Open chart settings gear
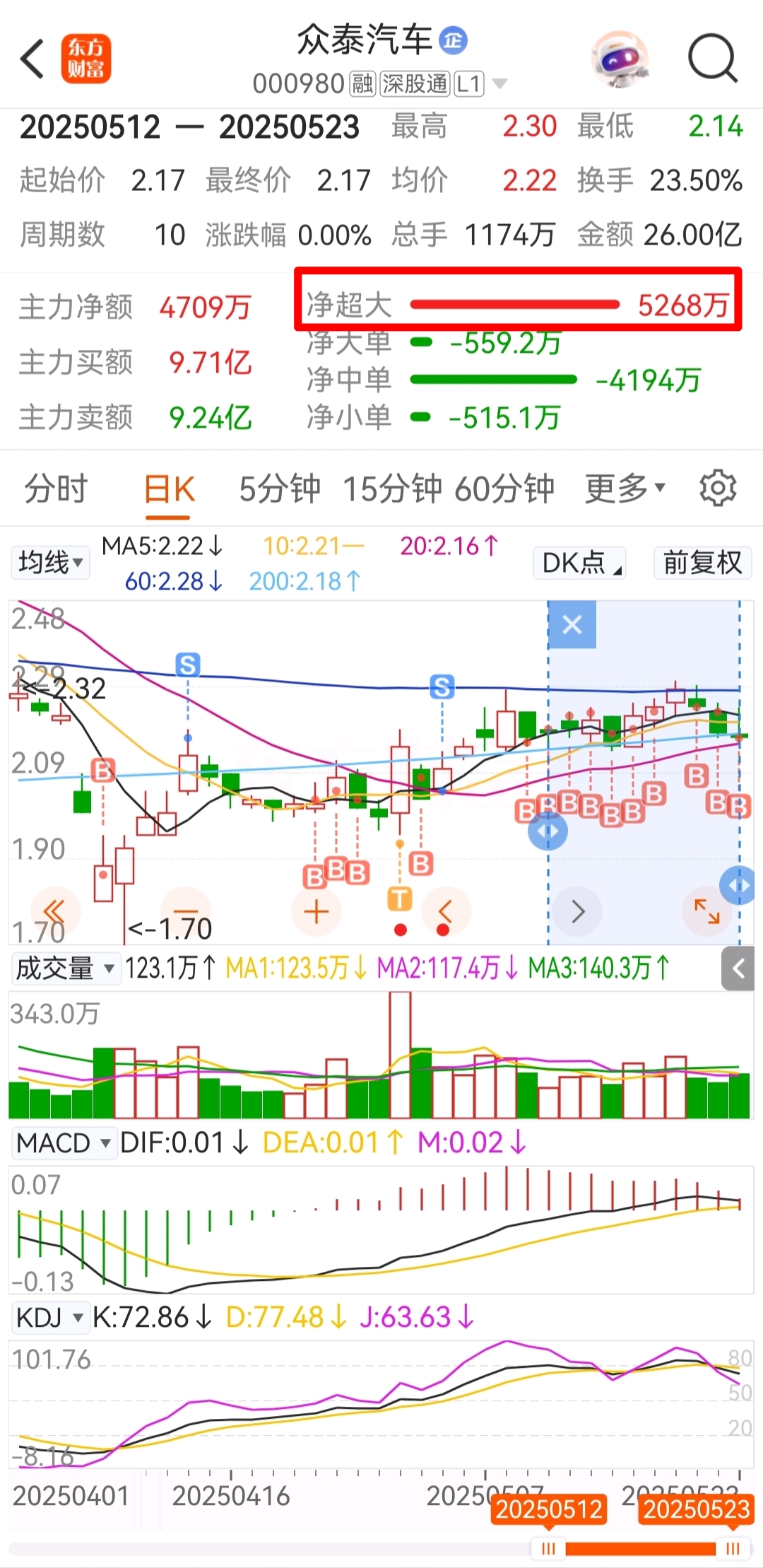Viewport: 763px width, 1568px height. [x=718, y=488]
